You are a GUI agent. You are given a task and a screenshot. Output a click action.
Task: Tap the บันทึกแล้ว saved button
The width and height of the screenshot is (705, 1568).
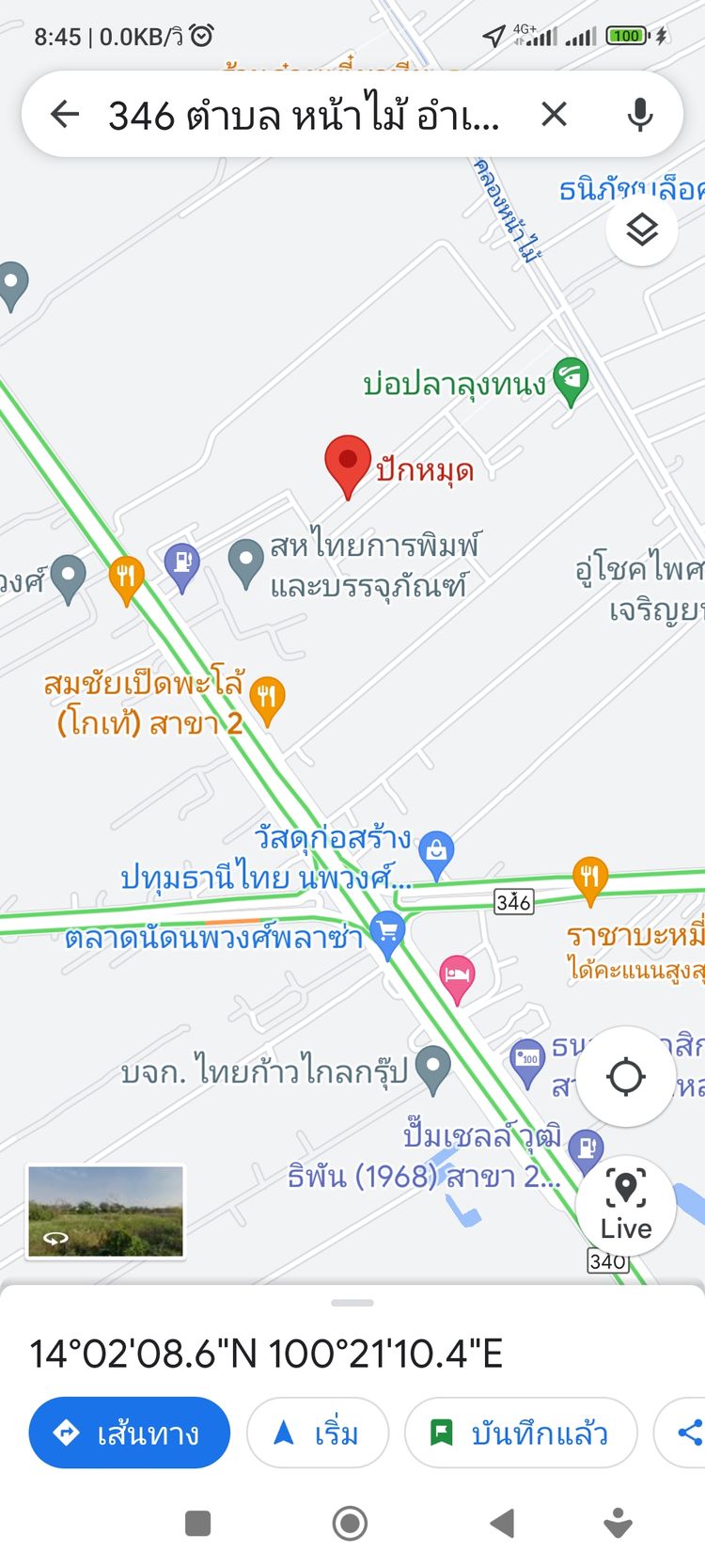point(521,1433)
